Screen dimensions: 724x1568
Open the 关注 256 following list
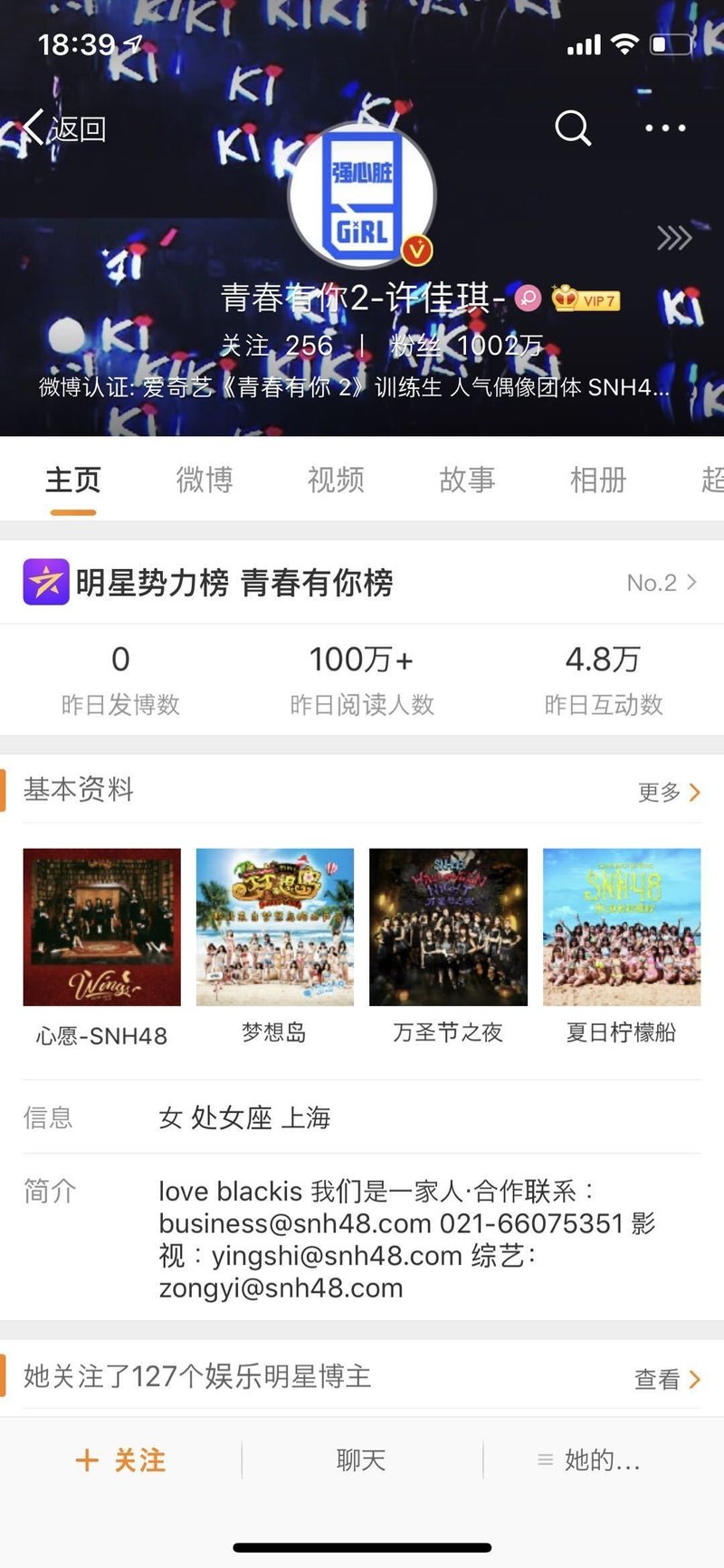pyautogui.click(x=277, y=346)
